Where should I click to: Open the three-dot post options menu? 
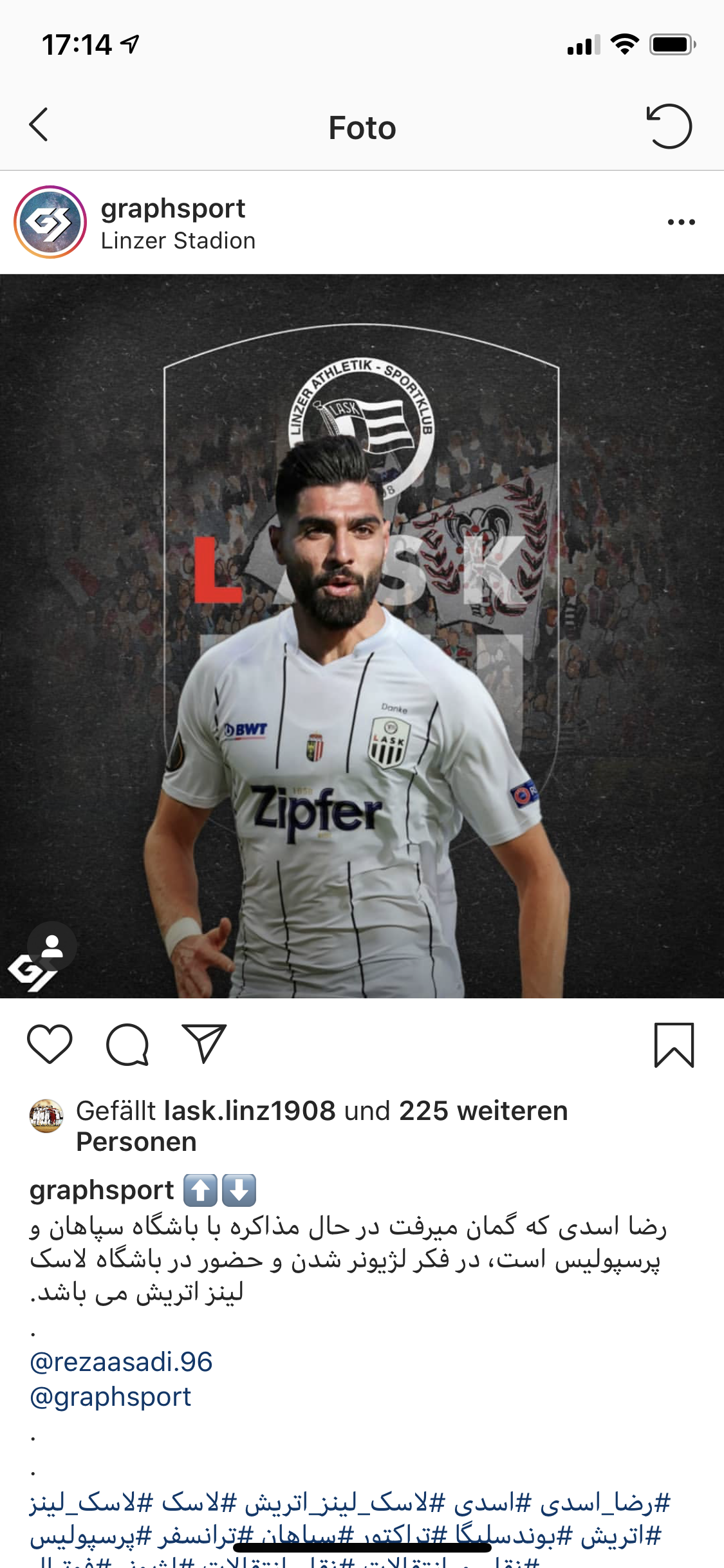click(681, 222)
